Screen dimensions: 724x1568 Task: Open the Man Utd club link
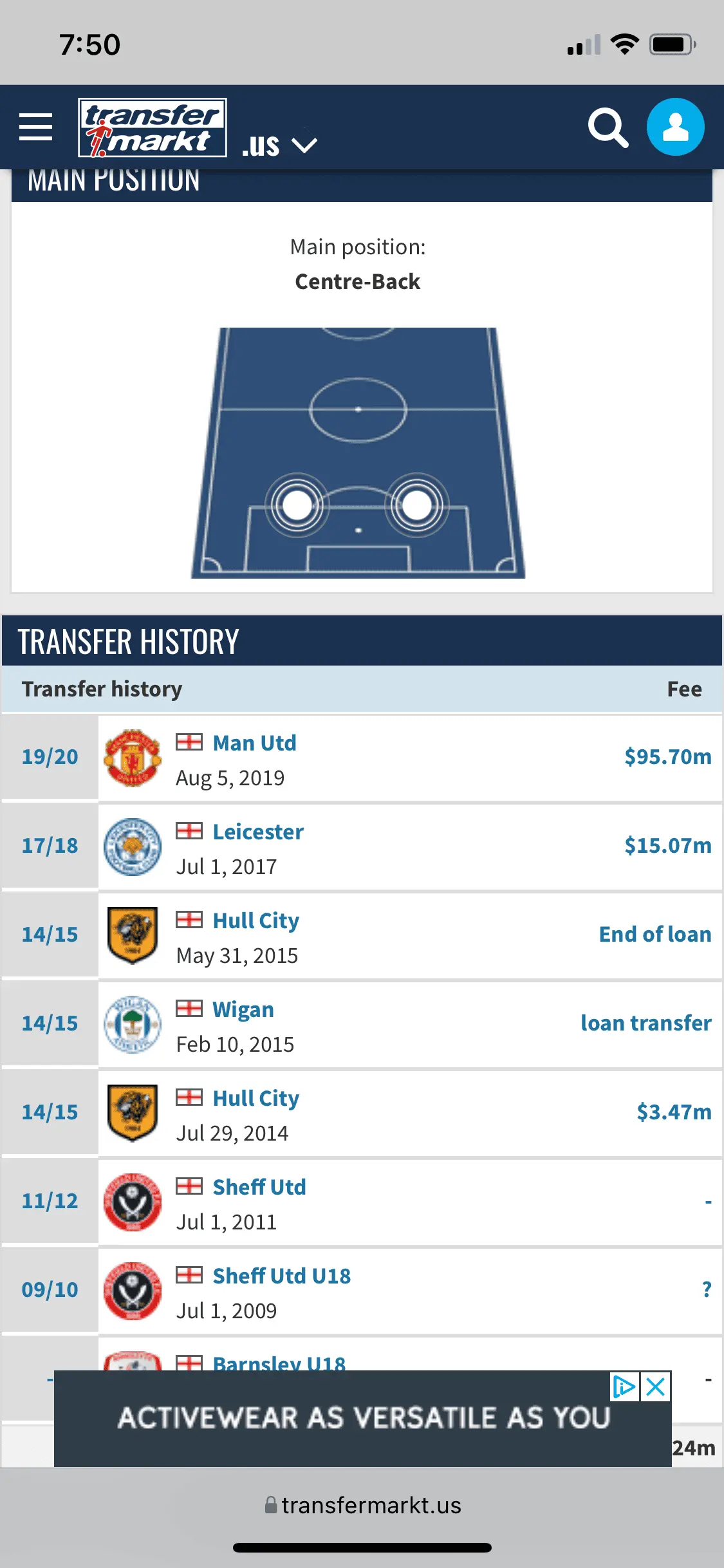pyautogui.click(x=254, y=743)
